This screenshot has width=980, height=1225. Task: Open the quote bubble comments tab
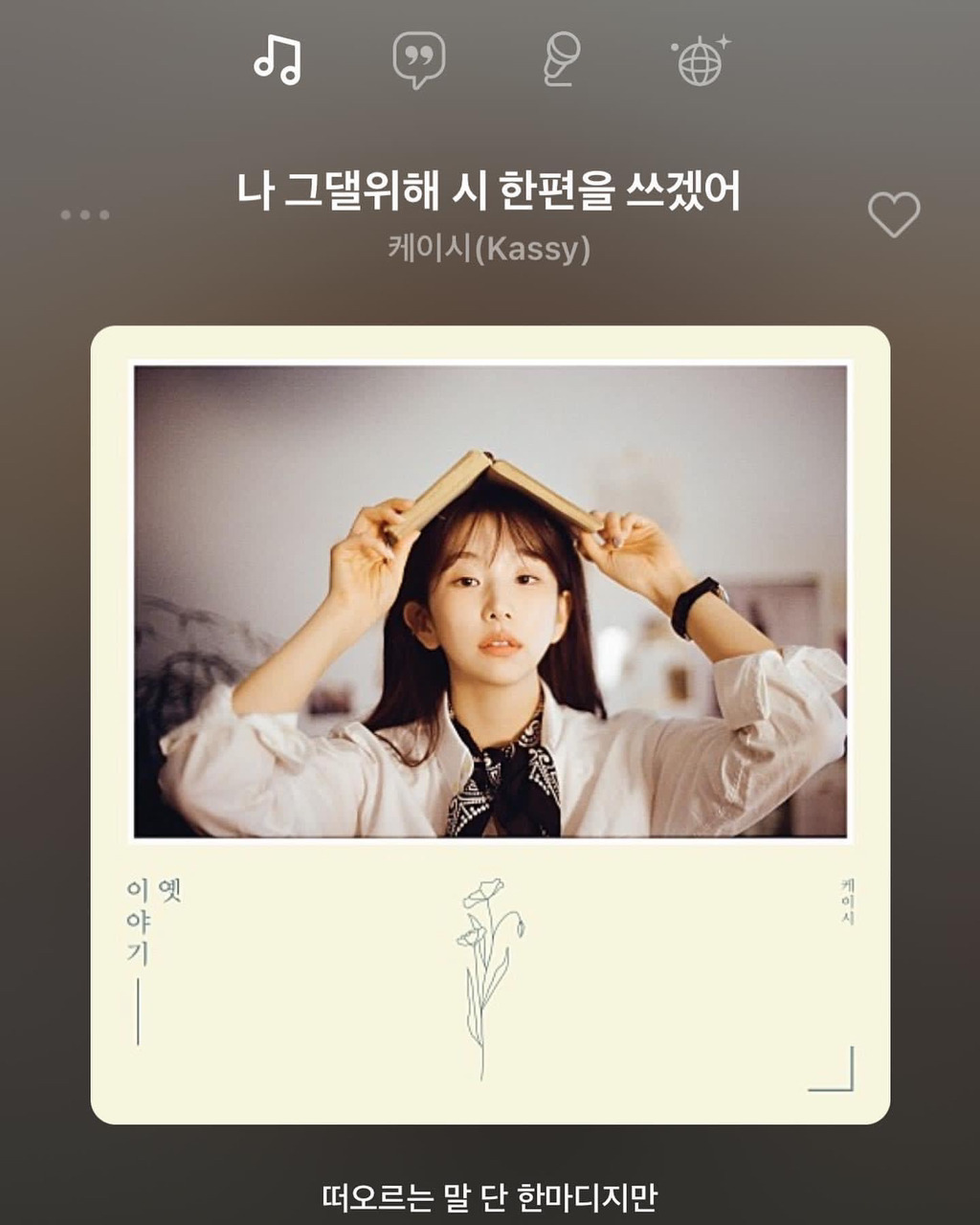(419, 60)
